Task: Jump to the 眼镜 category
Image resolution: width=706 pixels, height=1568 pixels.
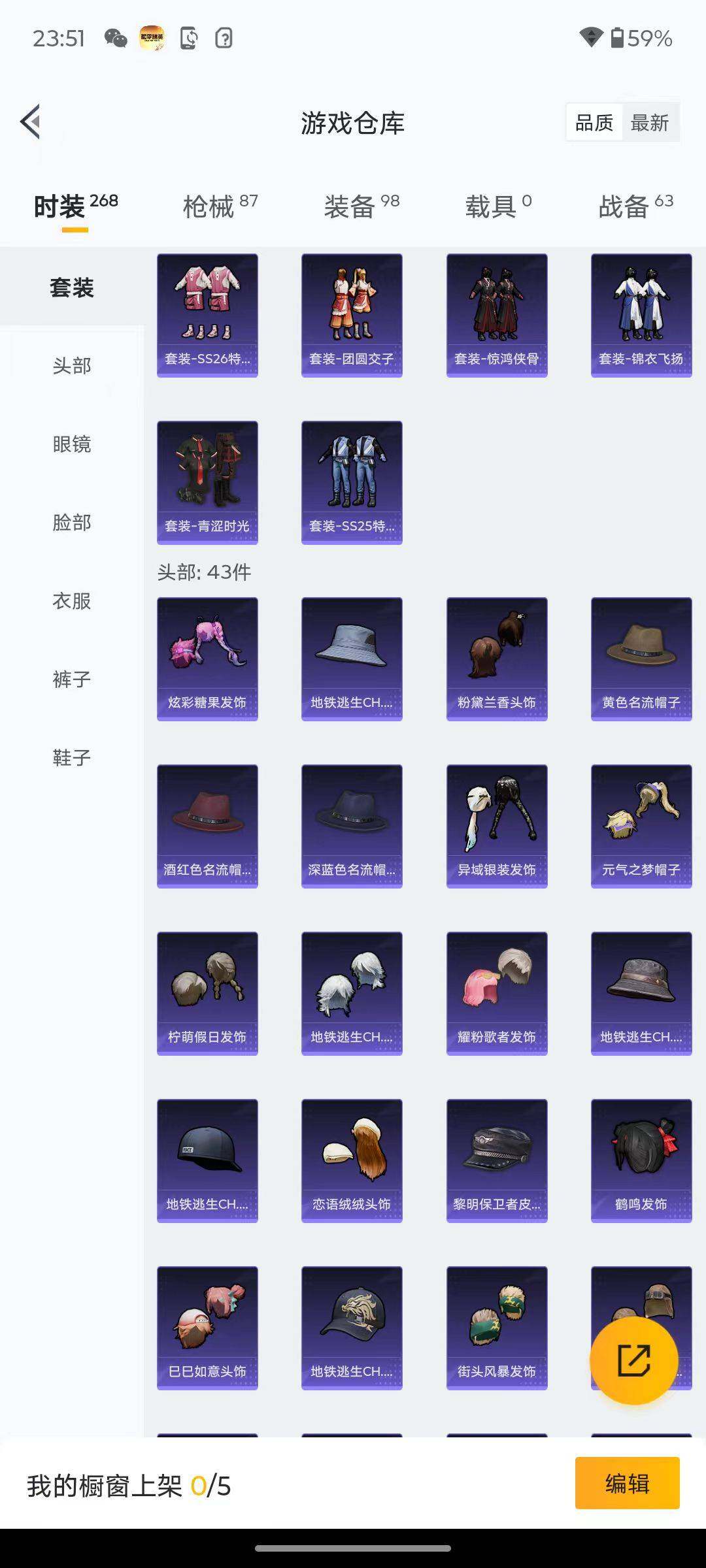Action: [72, 444]
